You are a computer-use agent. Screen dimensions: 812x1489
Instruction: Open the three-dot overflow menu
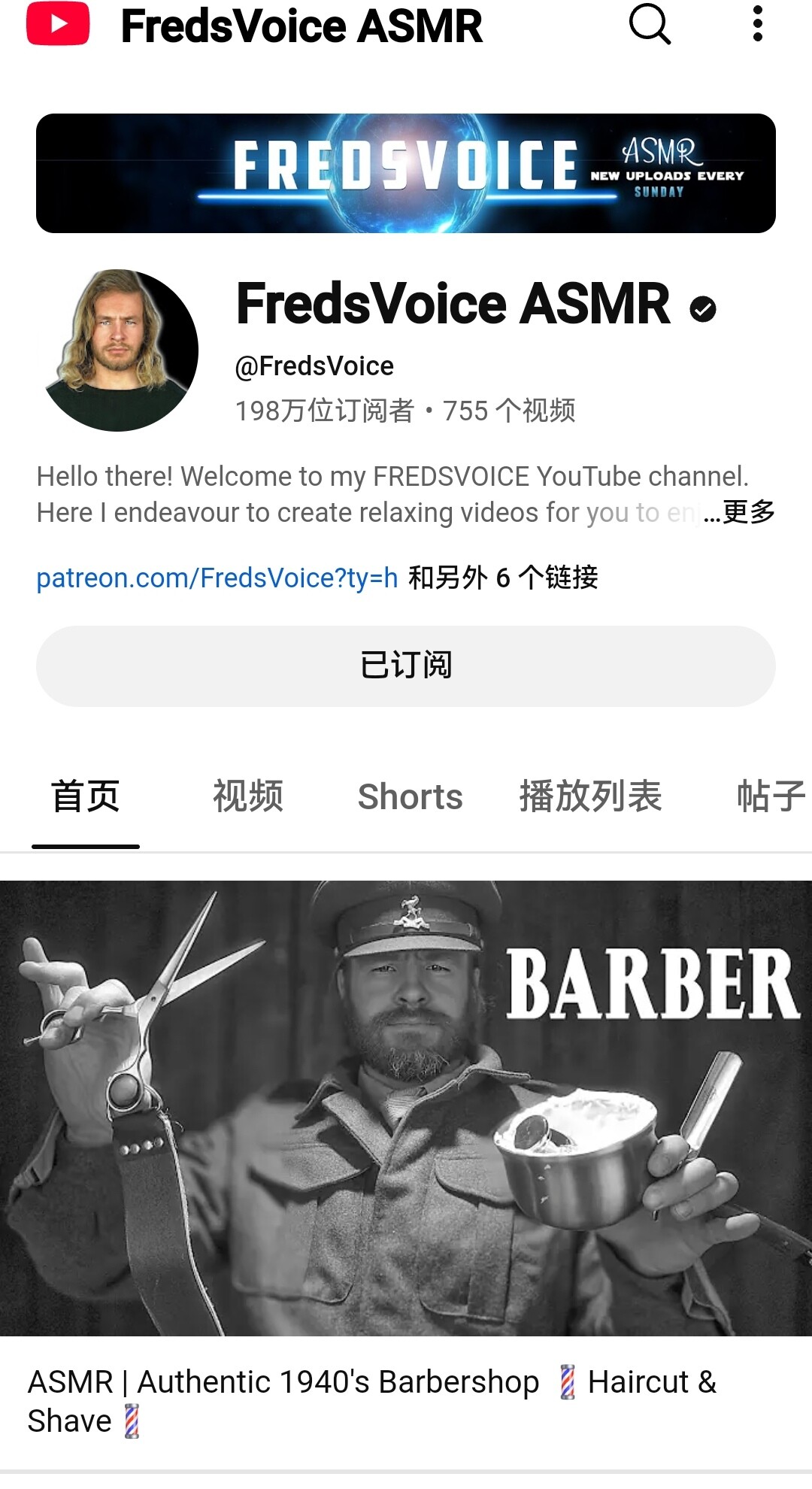(757, 24)
